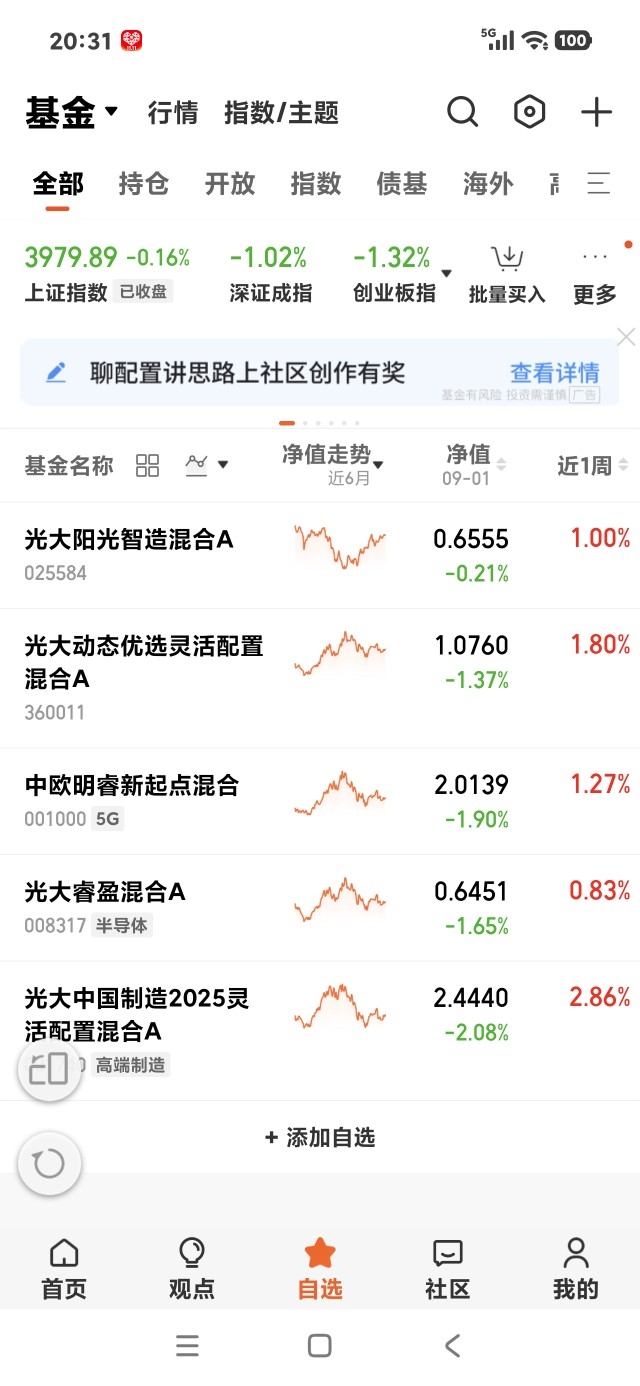The image size is (640, 1386).
Task: Select the 债基 filter tab
Action: tap(402, 184)
